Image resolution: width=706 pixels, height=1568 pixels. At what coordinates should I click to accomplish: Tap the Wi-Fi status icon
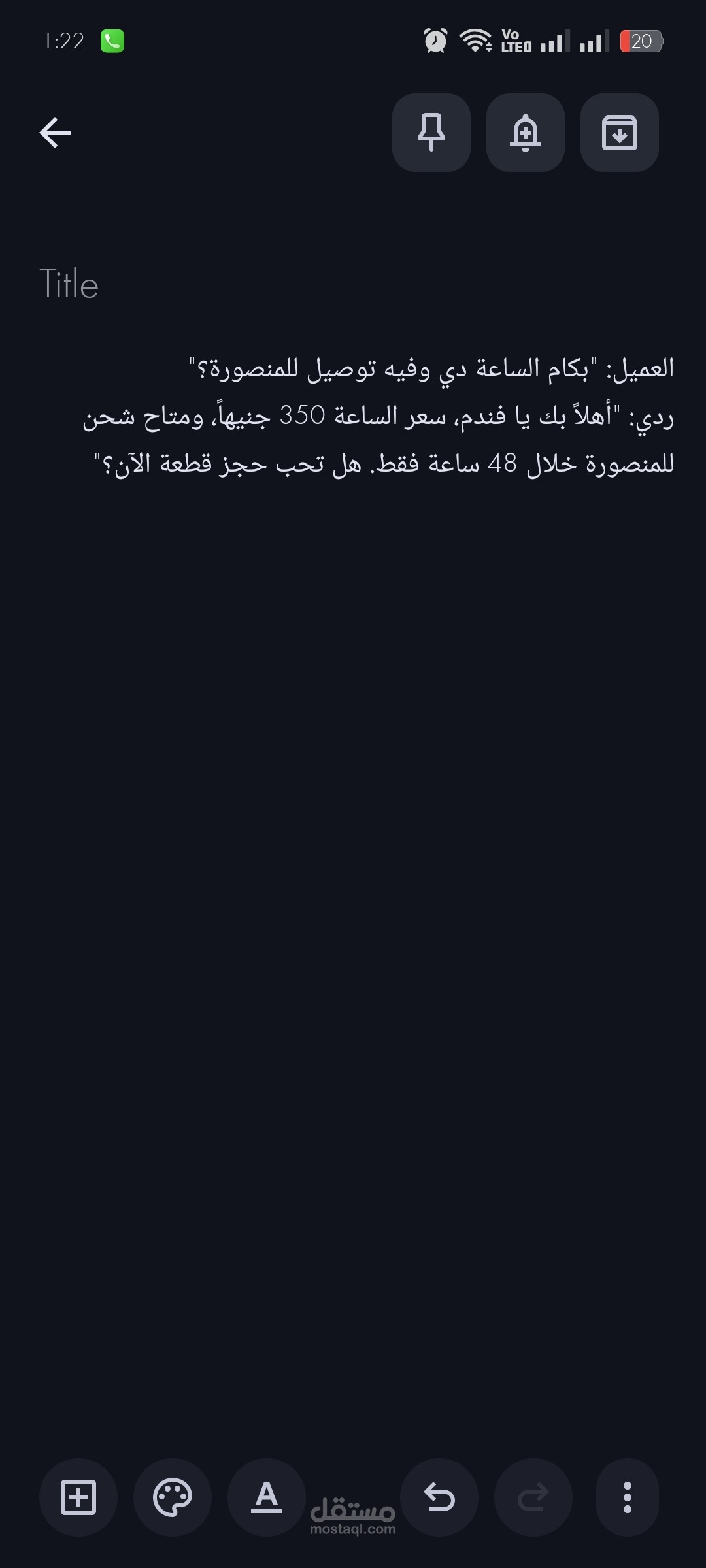pos(477,39)
